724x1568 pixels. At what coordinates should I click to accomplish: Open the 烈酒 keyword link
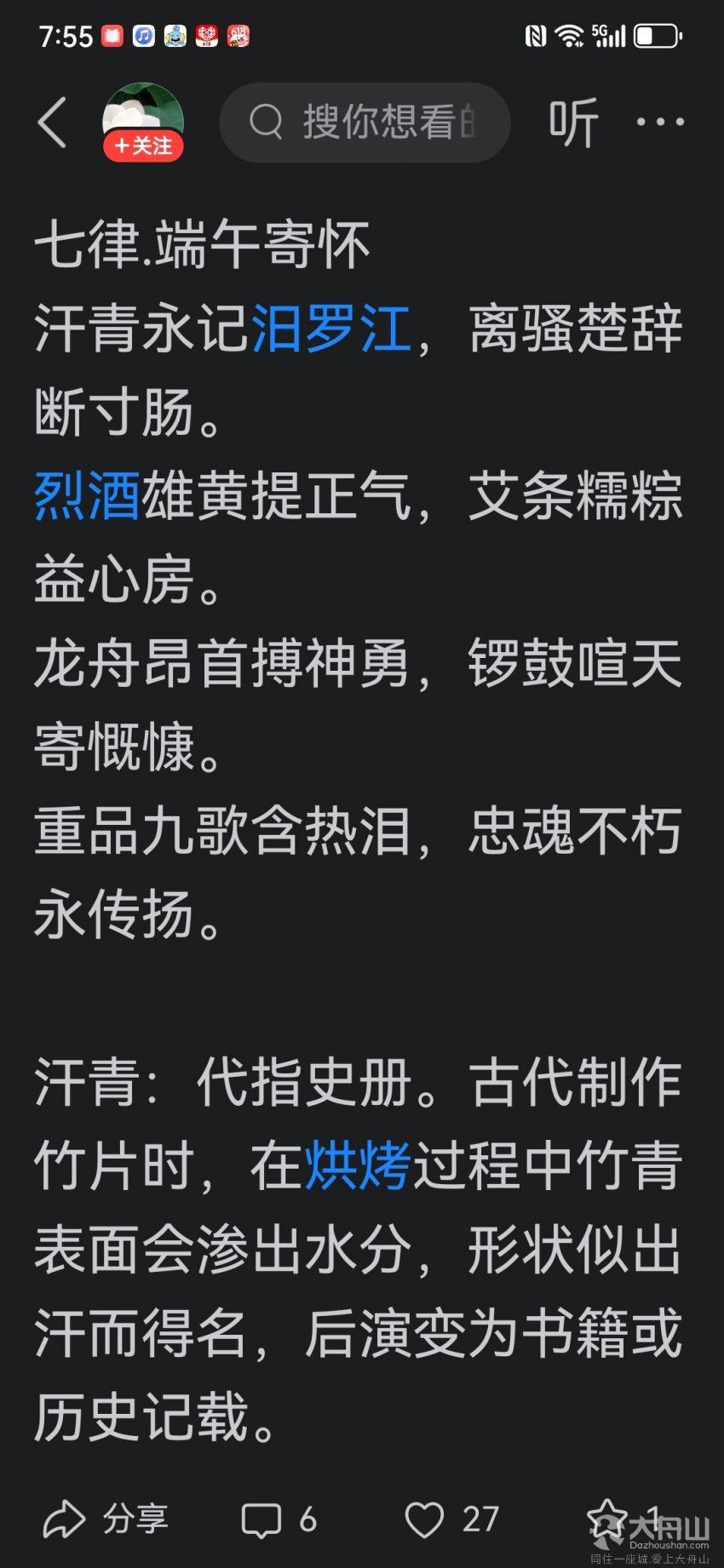(87, 496)
